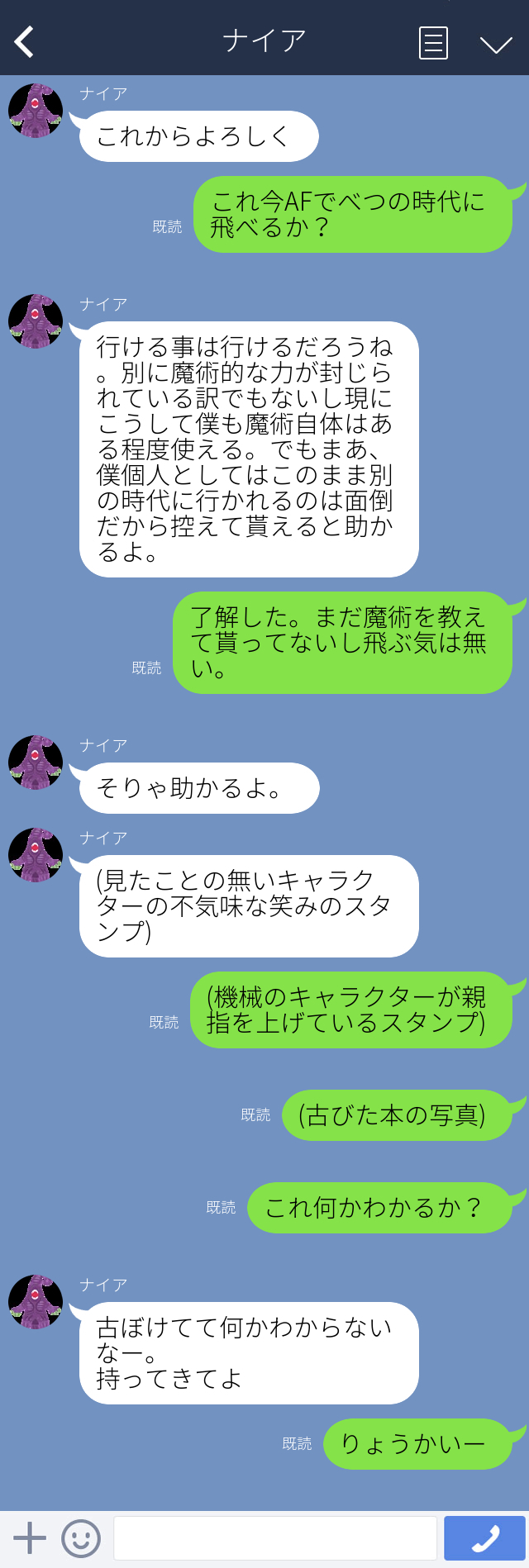529x1568 pixels.
Task: Open ナイア's avatar beside これからよろしく
Action: tap(36, 111)
